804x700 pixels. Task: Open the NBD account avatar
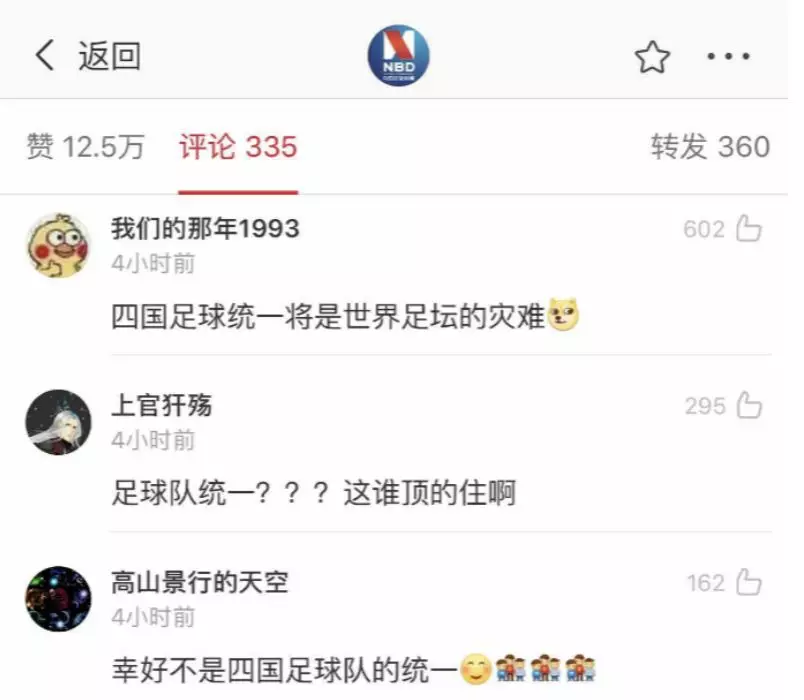(398, 56)
